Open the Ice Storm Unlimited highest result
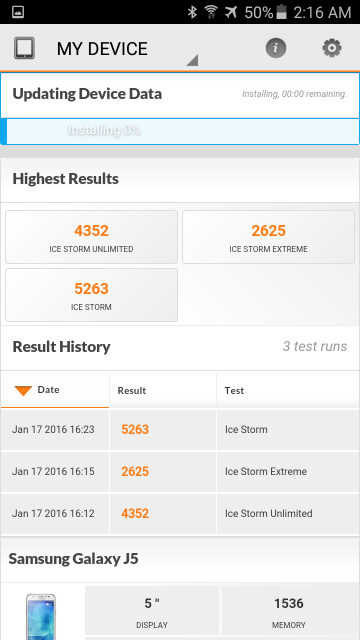 click(x=91, y=237)
